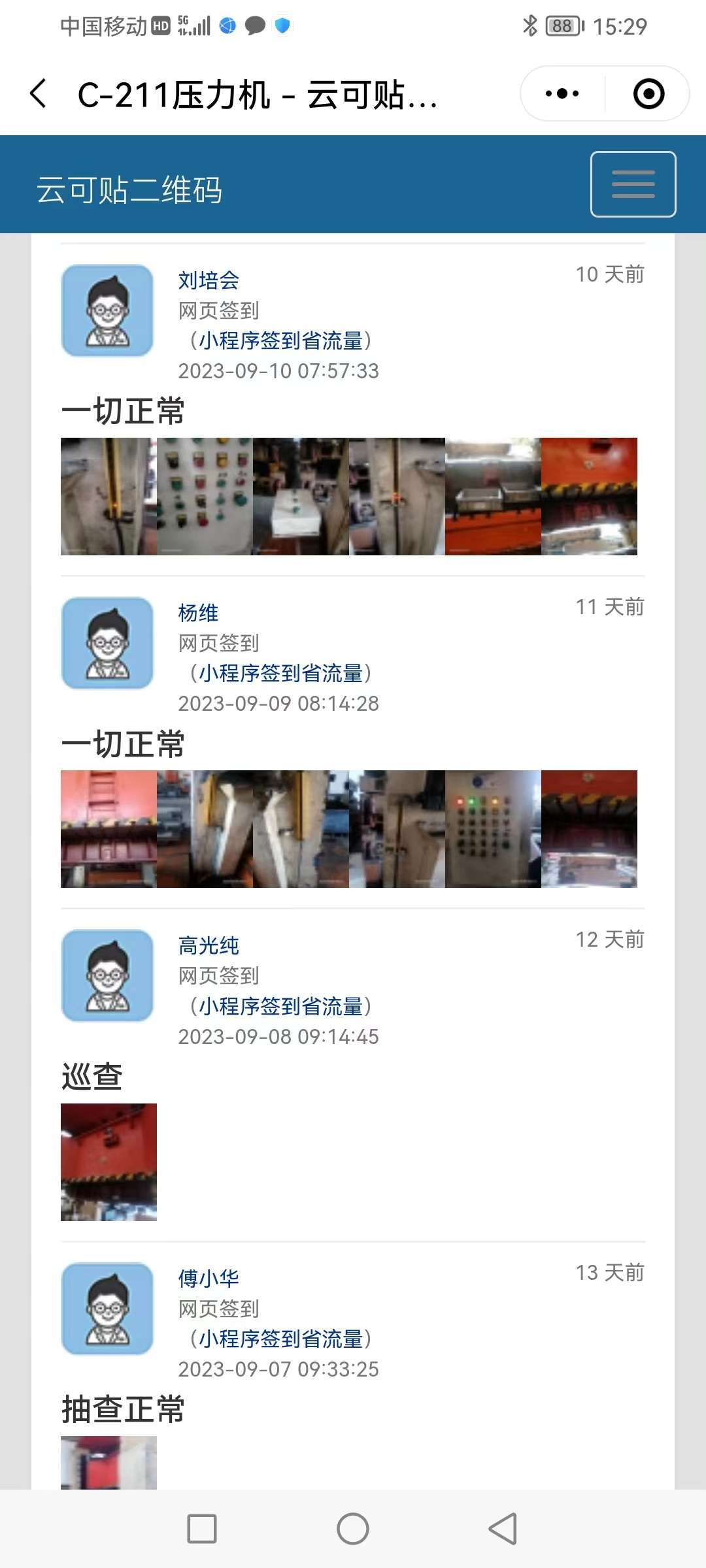Open 傅小华's name link

[209, 1278]
